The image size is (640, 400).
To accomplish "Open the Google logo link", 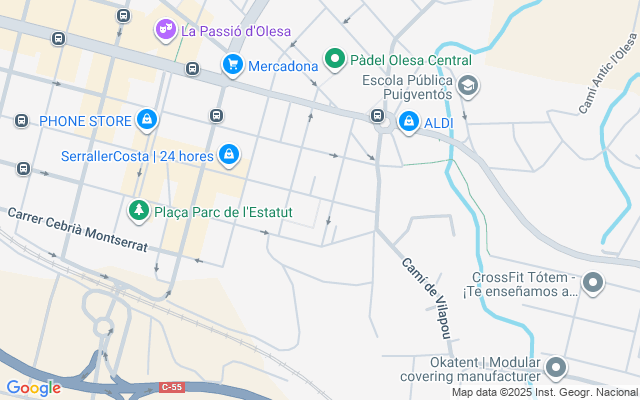I will [33, 388].
